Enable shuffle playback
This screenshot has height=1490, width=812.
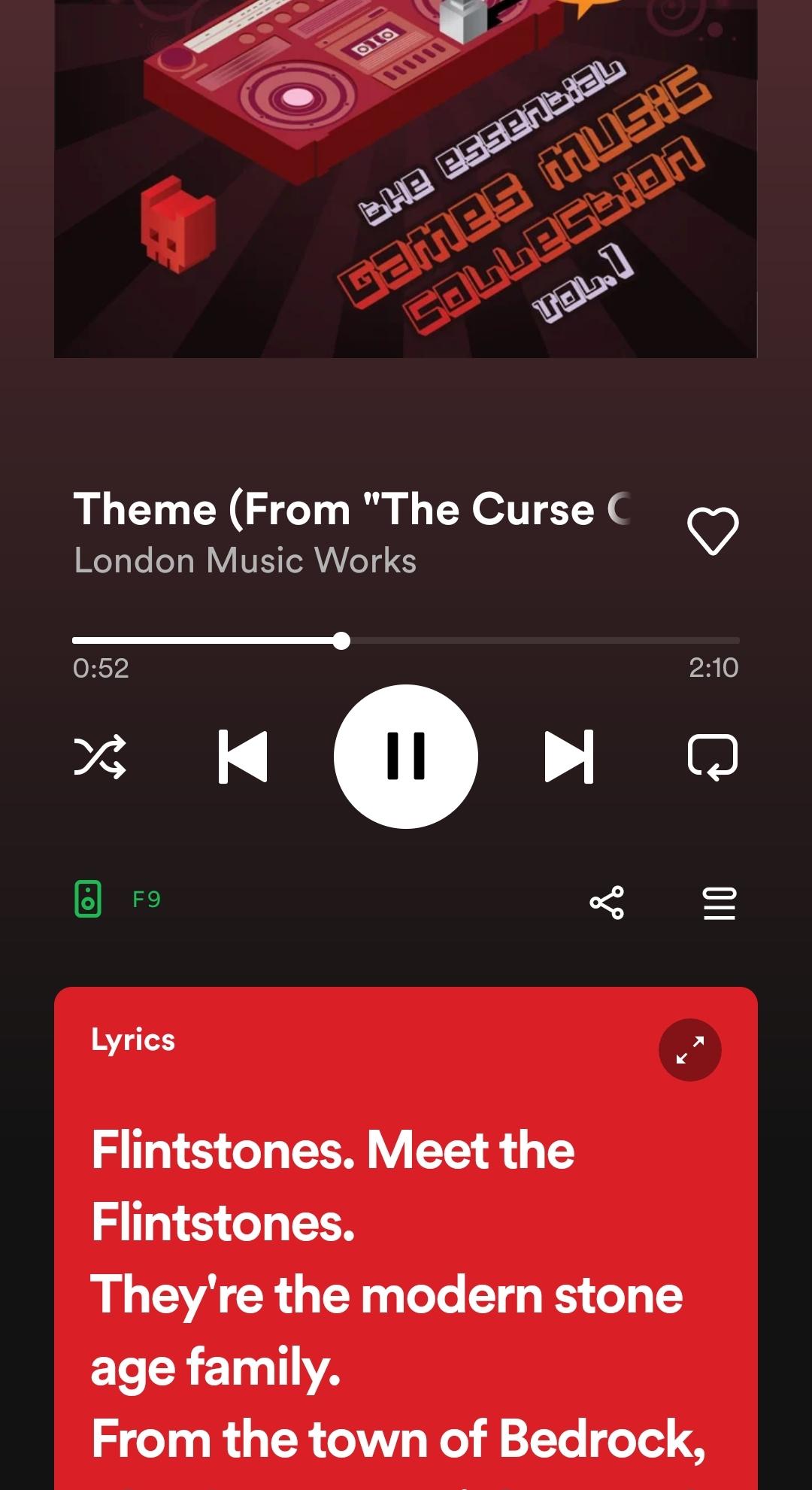(x=100, y=757)
